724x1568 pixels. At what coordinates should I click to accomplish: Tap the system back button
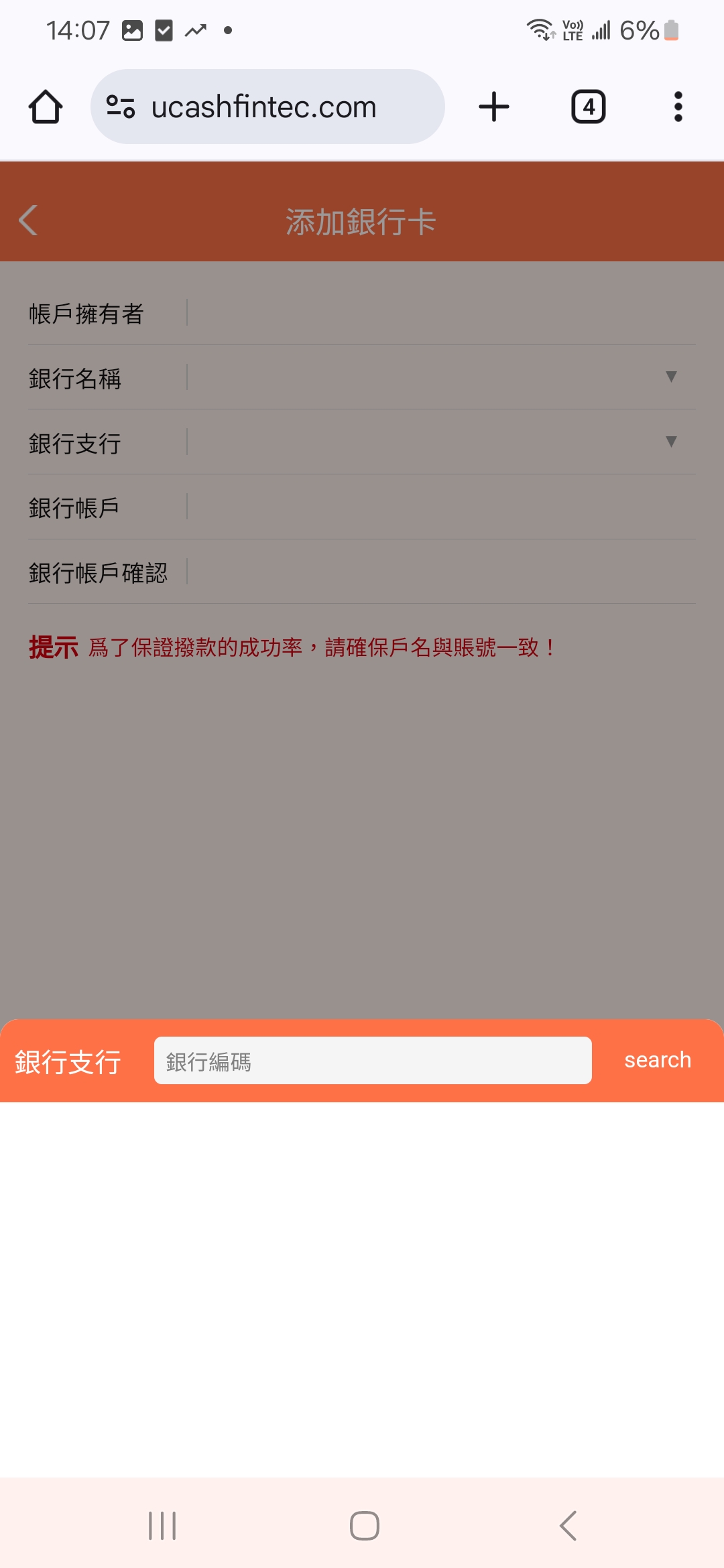[x=567, y=1526]
